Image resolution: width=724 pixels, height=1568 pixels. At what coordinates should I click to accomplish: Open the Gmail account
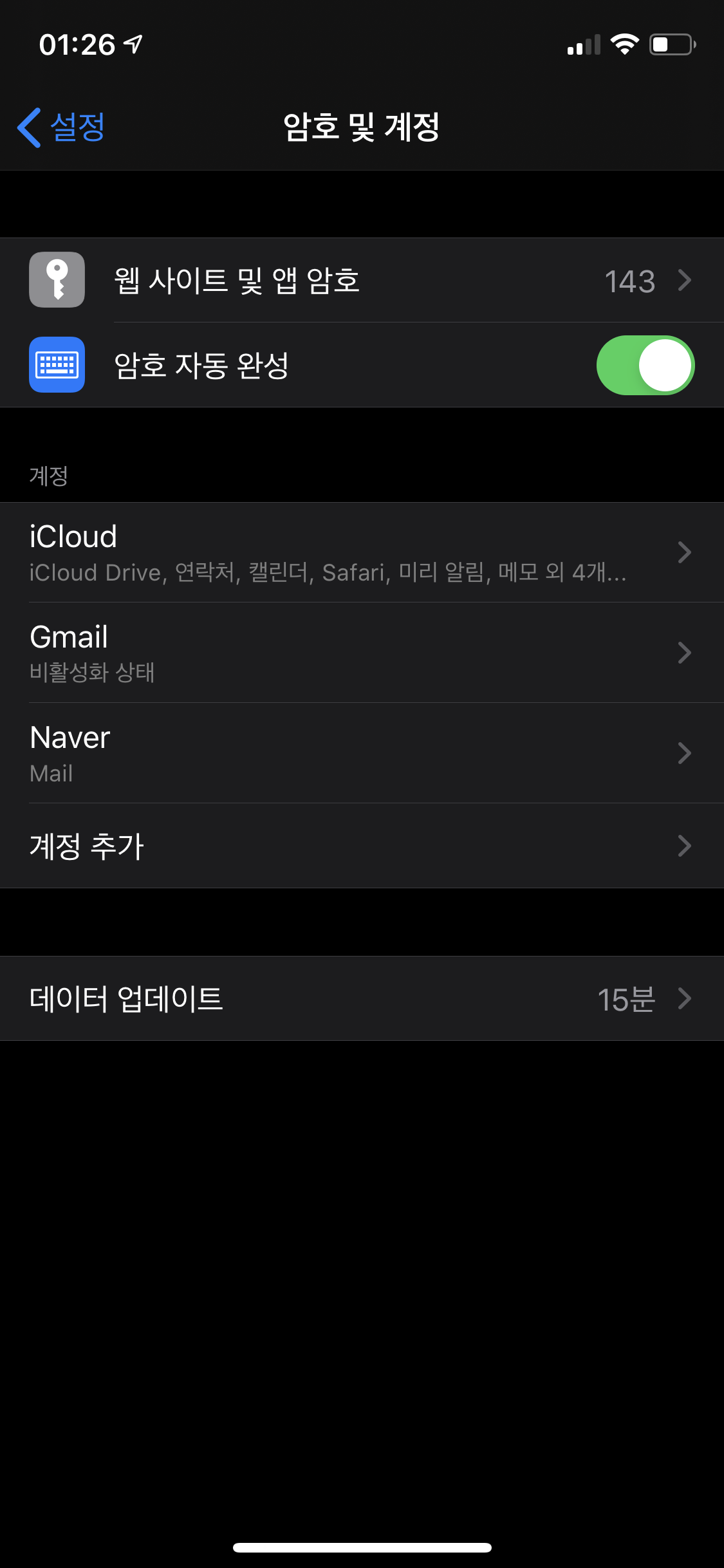(362, 653)
